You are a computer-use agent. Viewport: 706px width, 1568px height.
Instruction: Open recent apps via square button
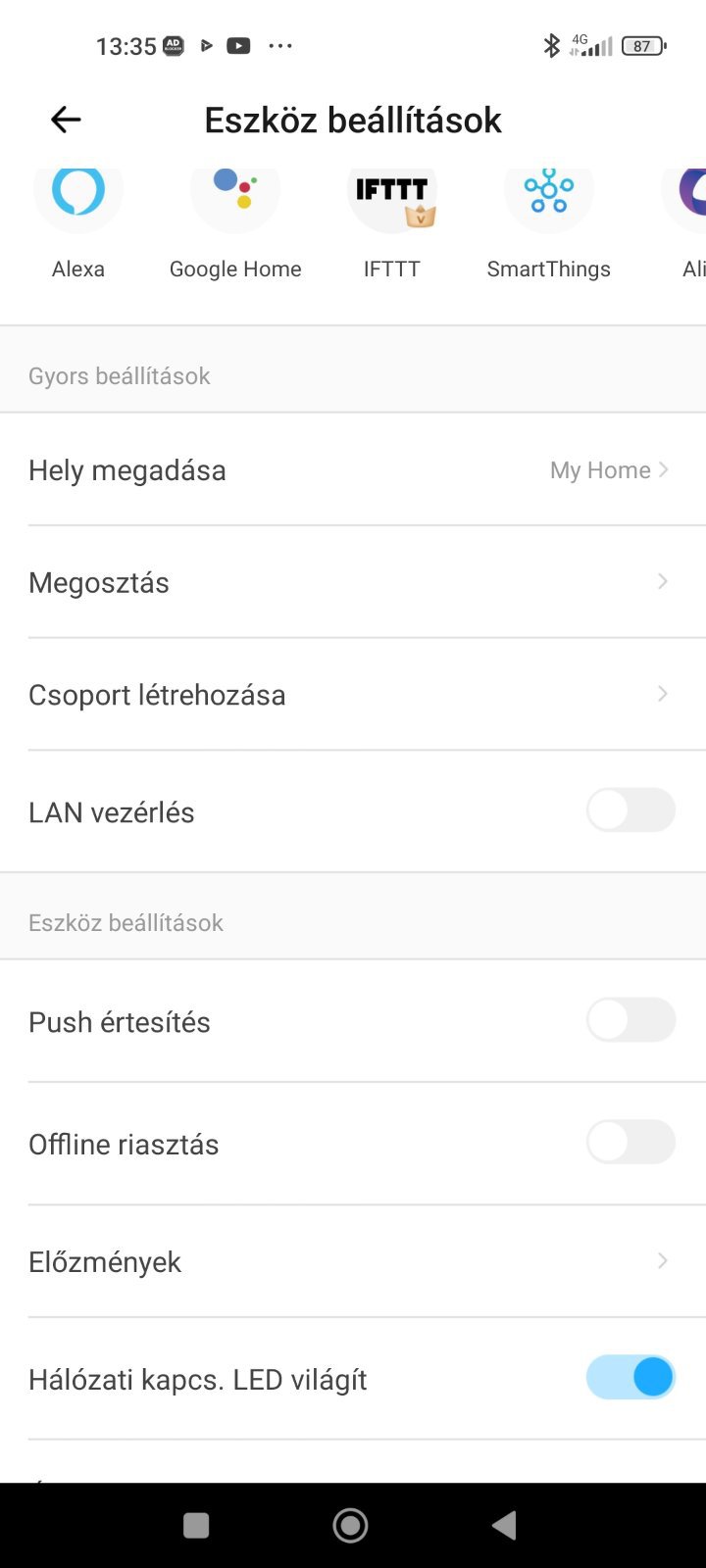(x=196, y=1525)
